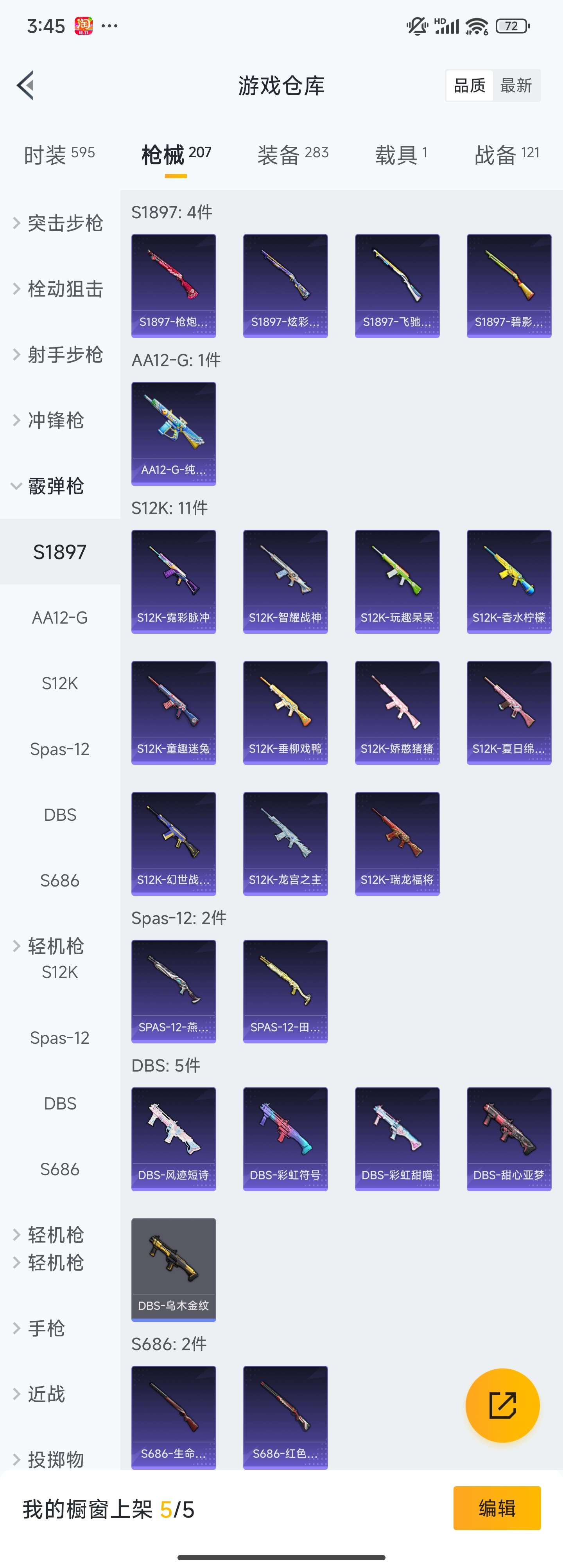This screenshot has width=563, height=1568.
Task: Switch to the 时装 tab
Action: pyautogui.click(x=59, y=155)
